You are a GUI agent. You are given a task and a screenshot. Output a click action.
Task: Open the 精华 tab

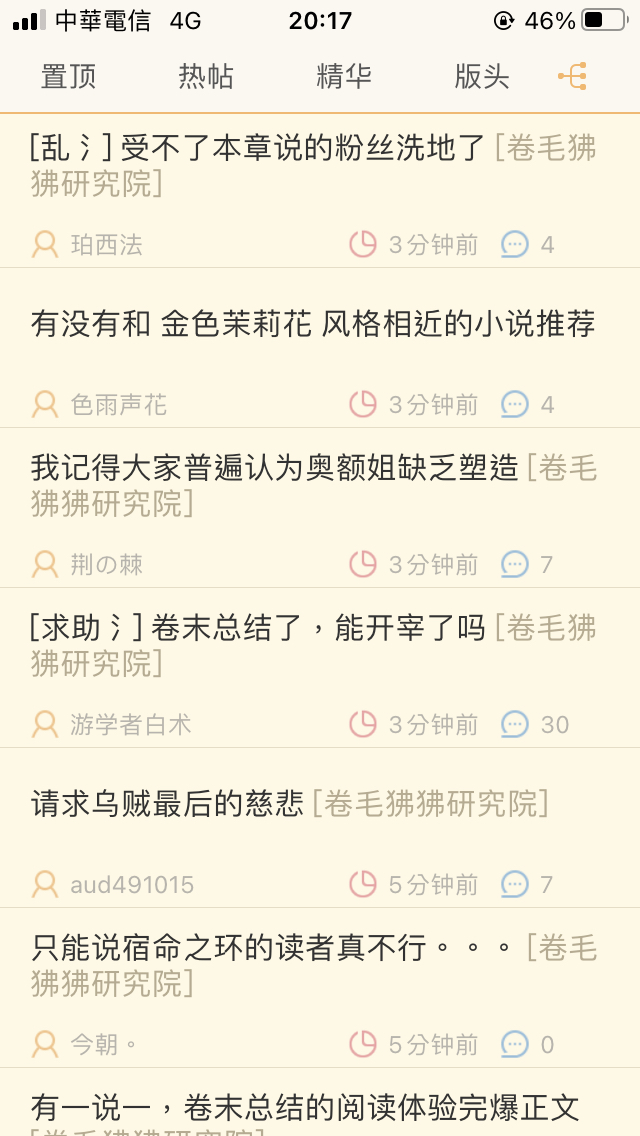[x=344, y=76]
